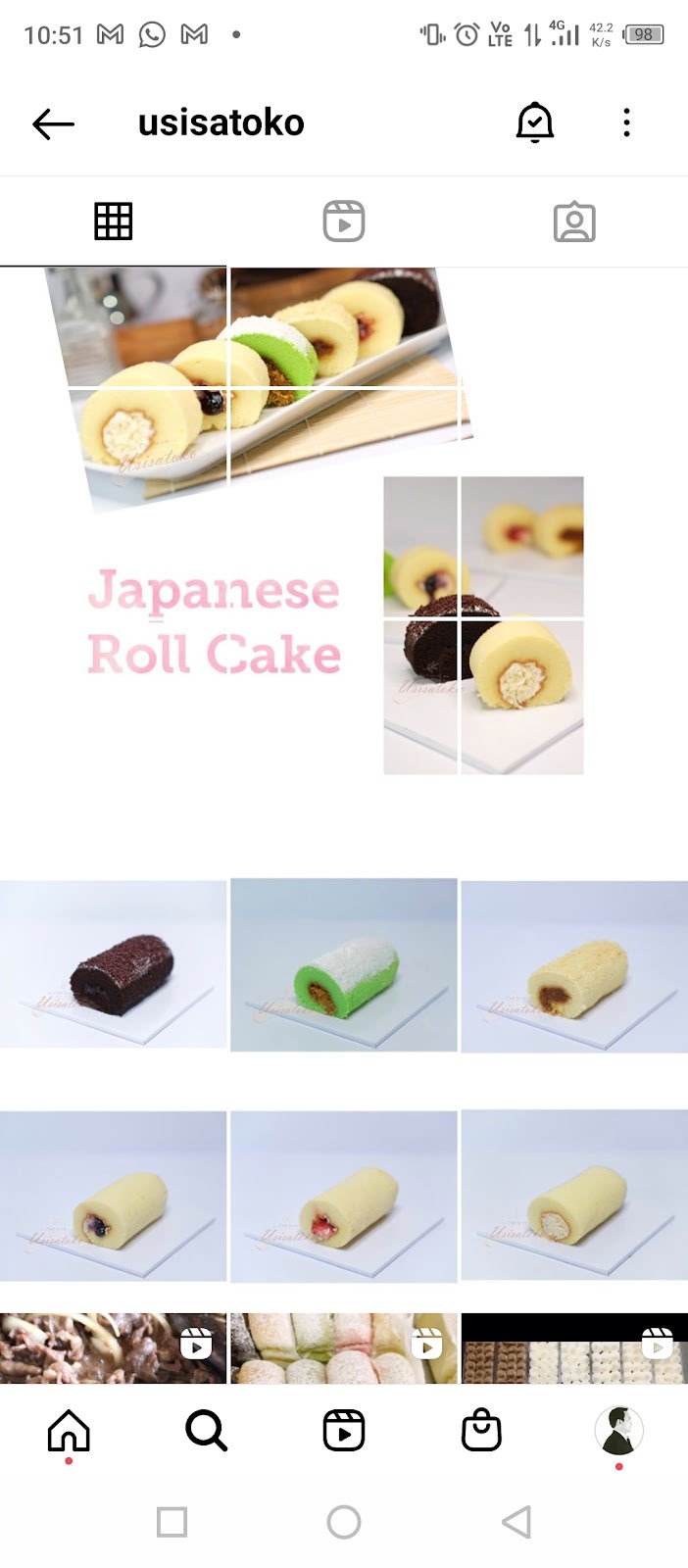Open the post notifications bell
This screenshot has width=688, height=1568.
coord(534,123)
